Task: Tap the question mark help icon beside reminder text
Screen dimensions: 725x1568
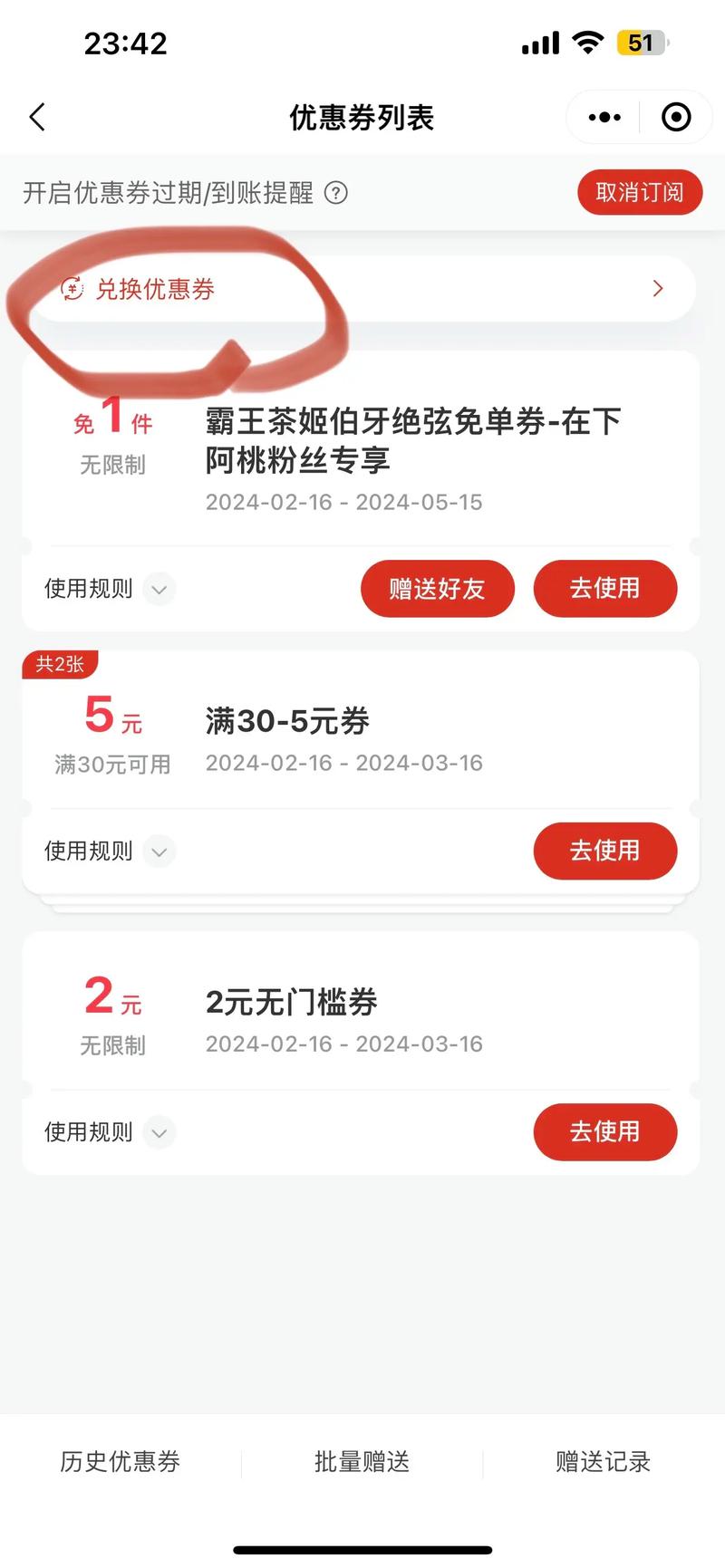Action: [x=334, y=193]
